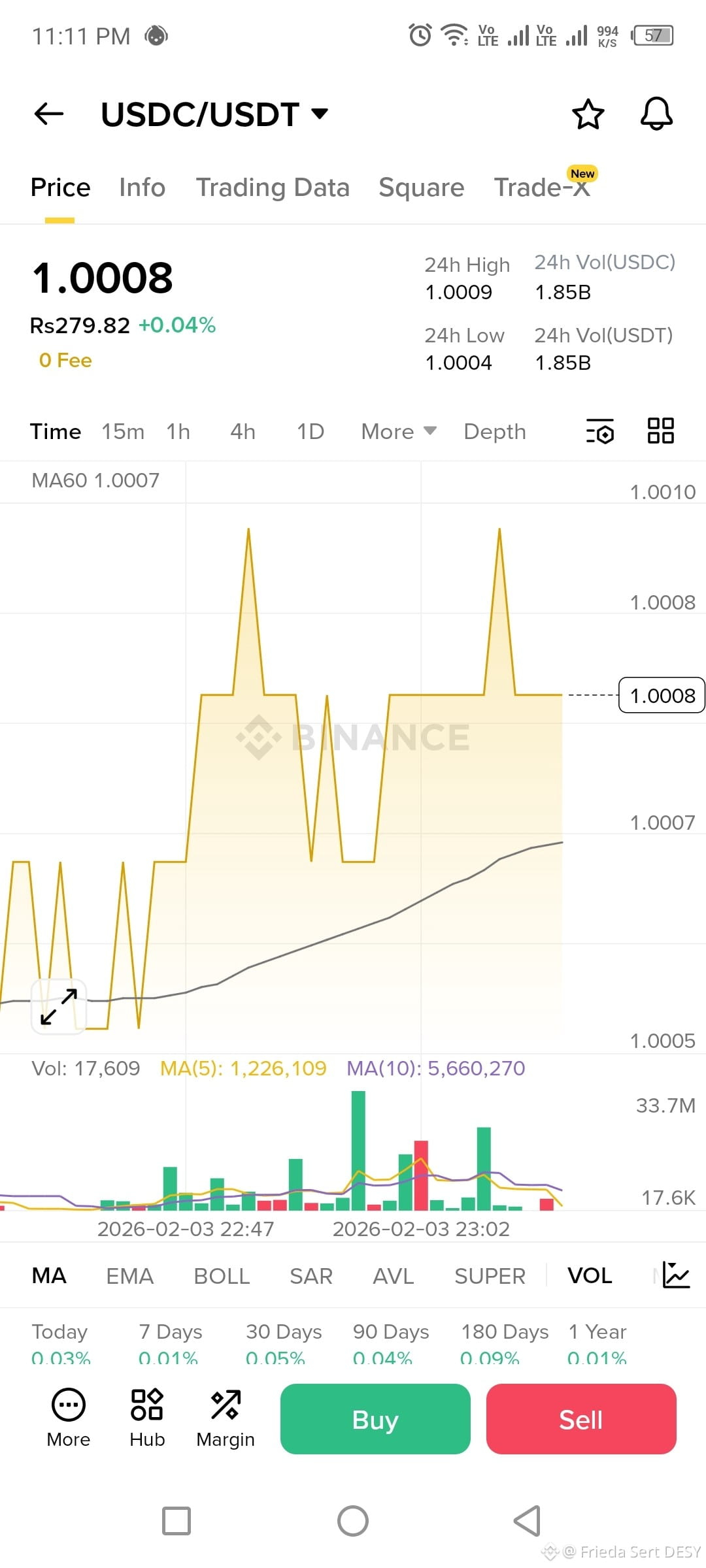Select the 15m chart interval

pos(123,432)
